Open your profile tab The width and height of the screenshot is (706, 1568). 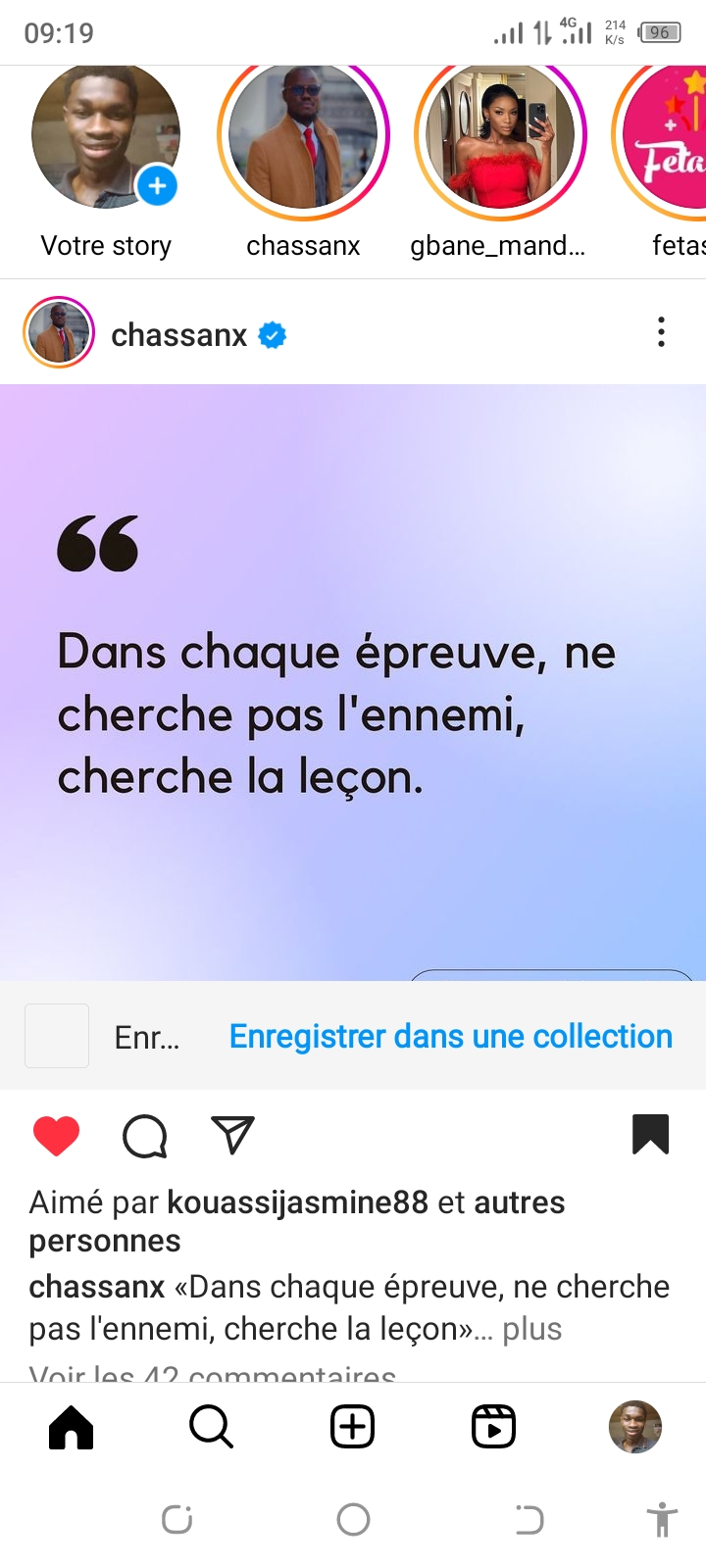pos(634,1427)
